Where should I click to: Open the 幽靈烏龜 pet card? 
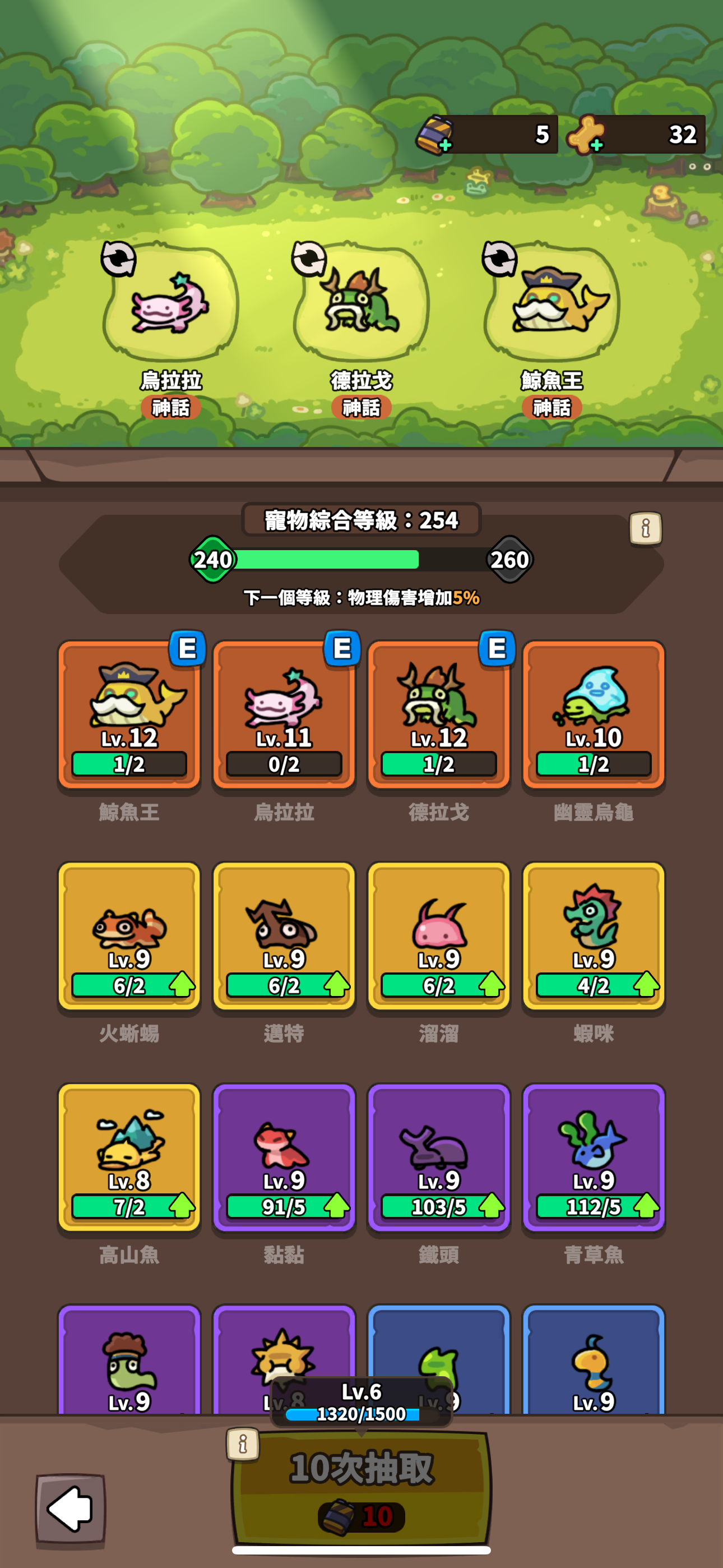pos(594,713)
